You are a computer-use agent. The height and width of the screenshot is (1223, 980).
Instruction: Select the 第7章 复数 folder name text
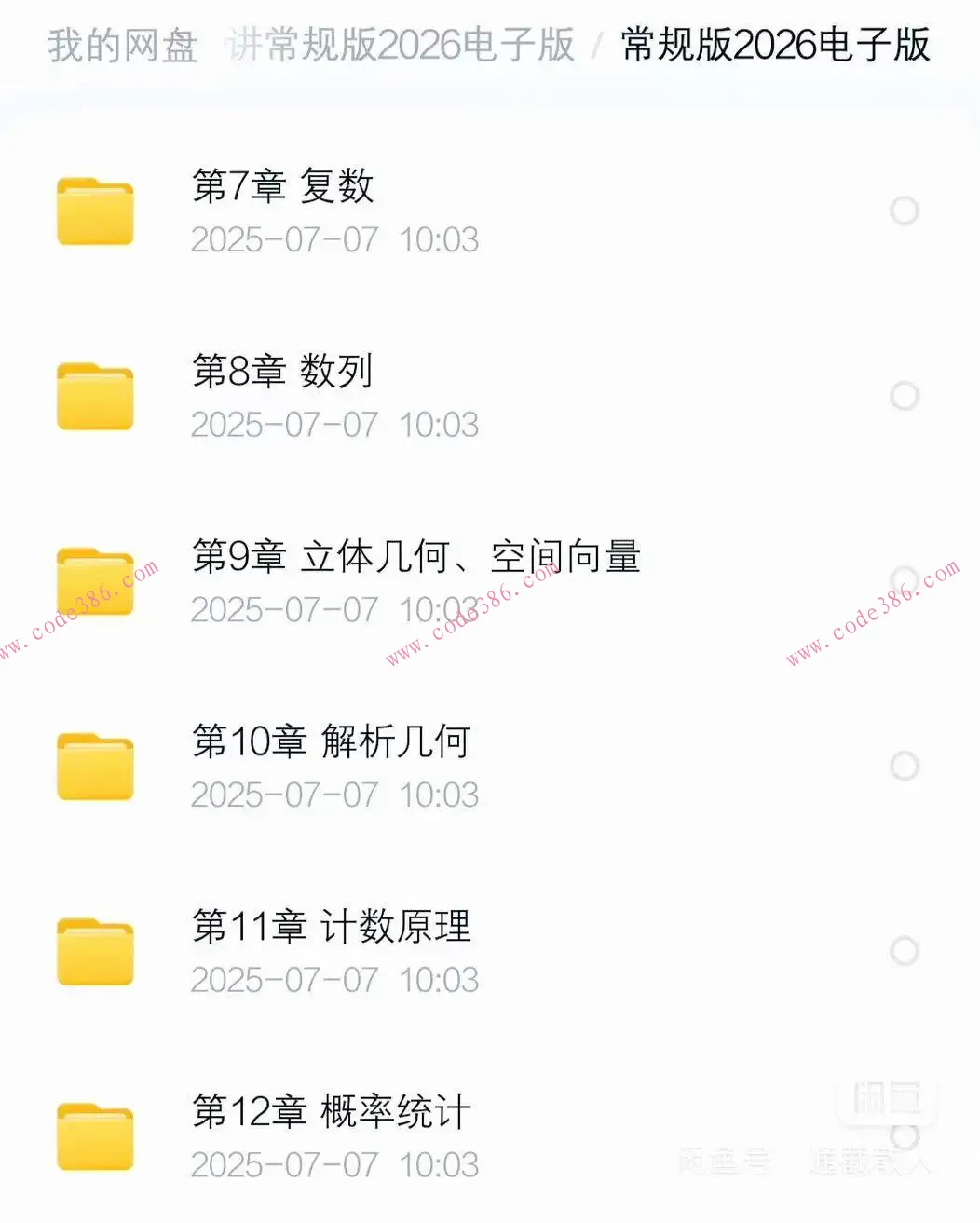click(284, 187)
